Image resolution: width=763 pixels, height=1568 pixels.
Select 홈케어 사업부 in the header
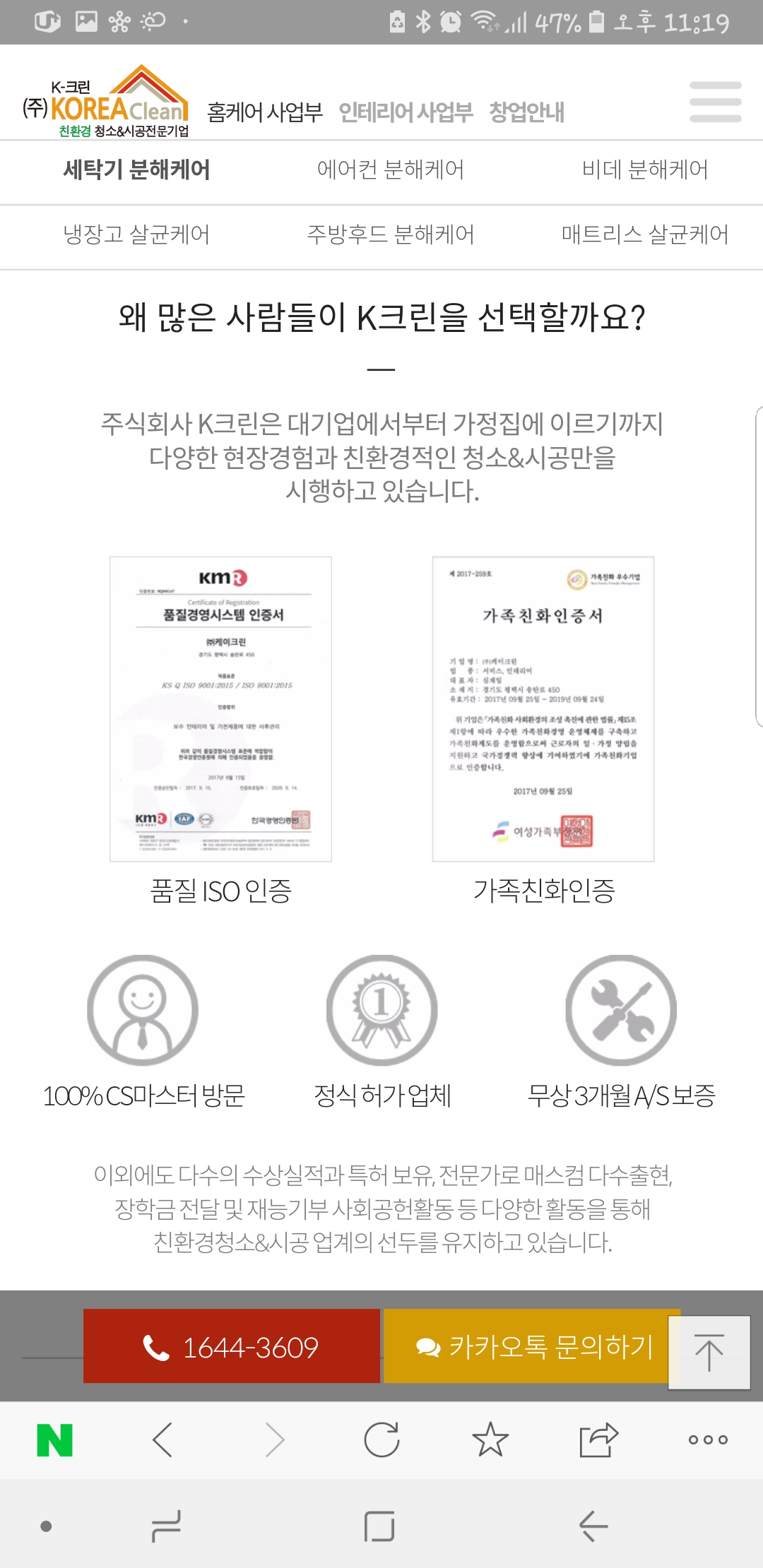click(265, 112)
